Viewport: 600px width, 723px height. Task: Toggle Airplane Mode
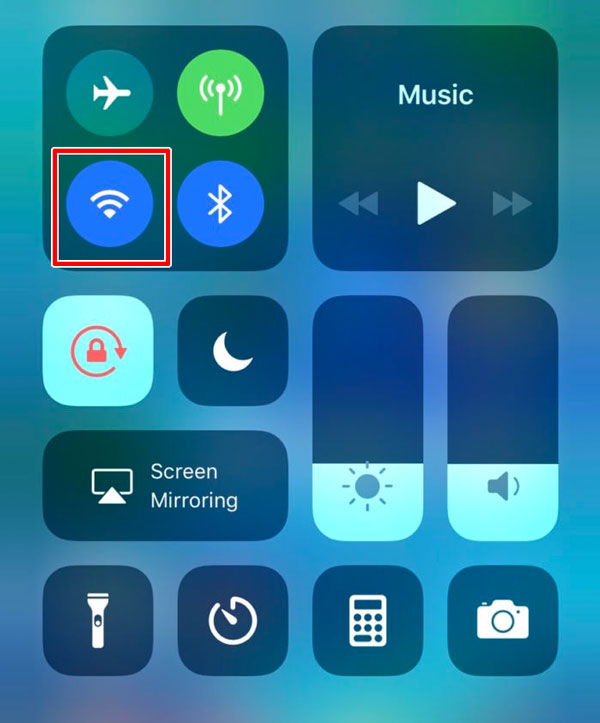(x=110, y=93)
